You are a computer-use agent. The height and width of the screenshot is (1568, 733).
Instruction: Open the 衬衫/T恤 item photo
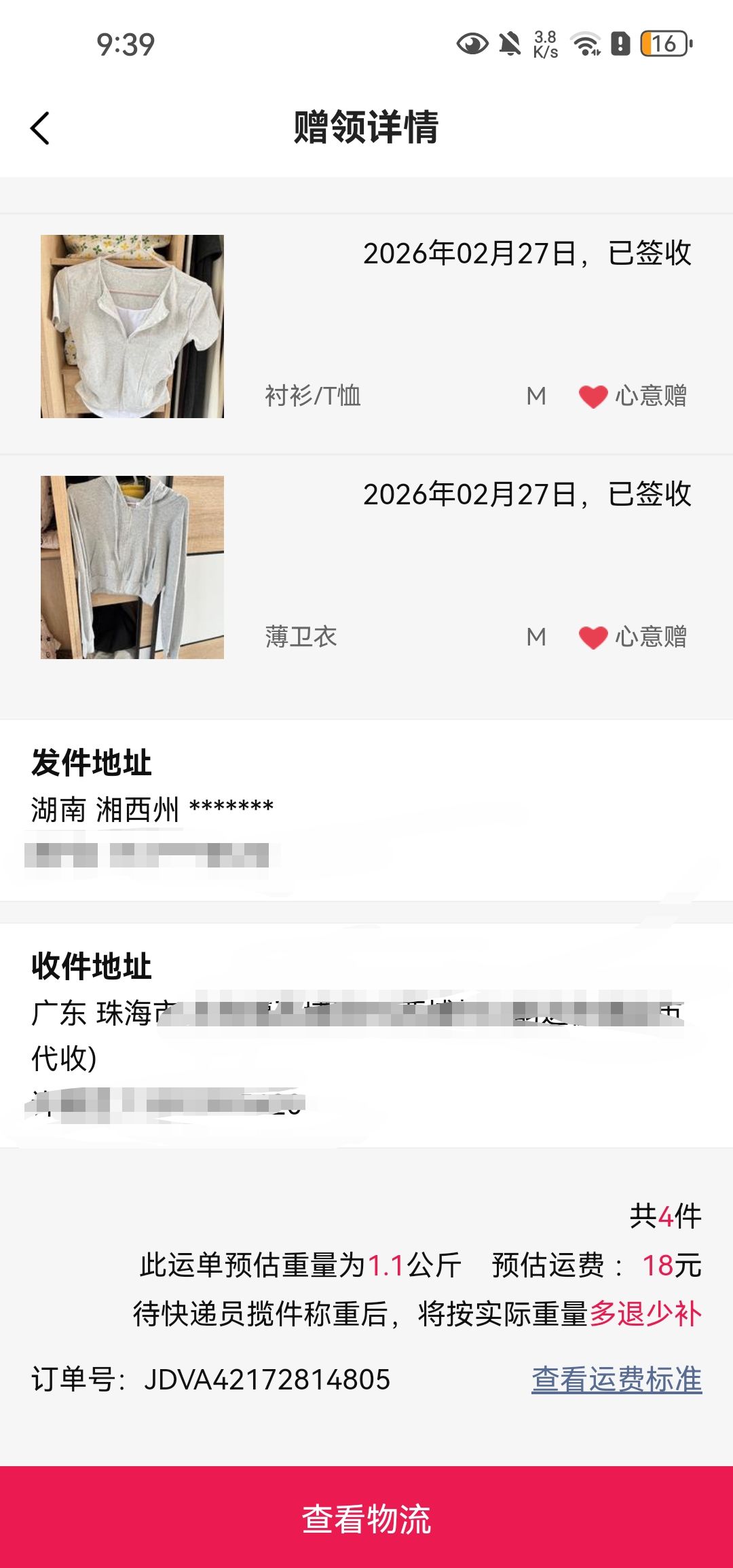tap(132, 326)
